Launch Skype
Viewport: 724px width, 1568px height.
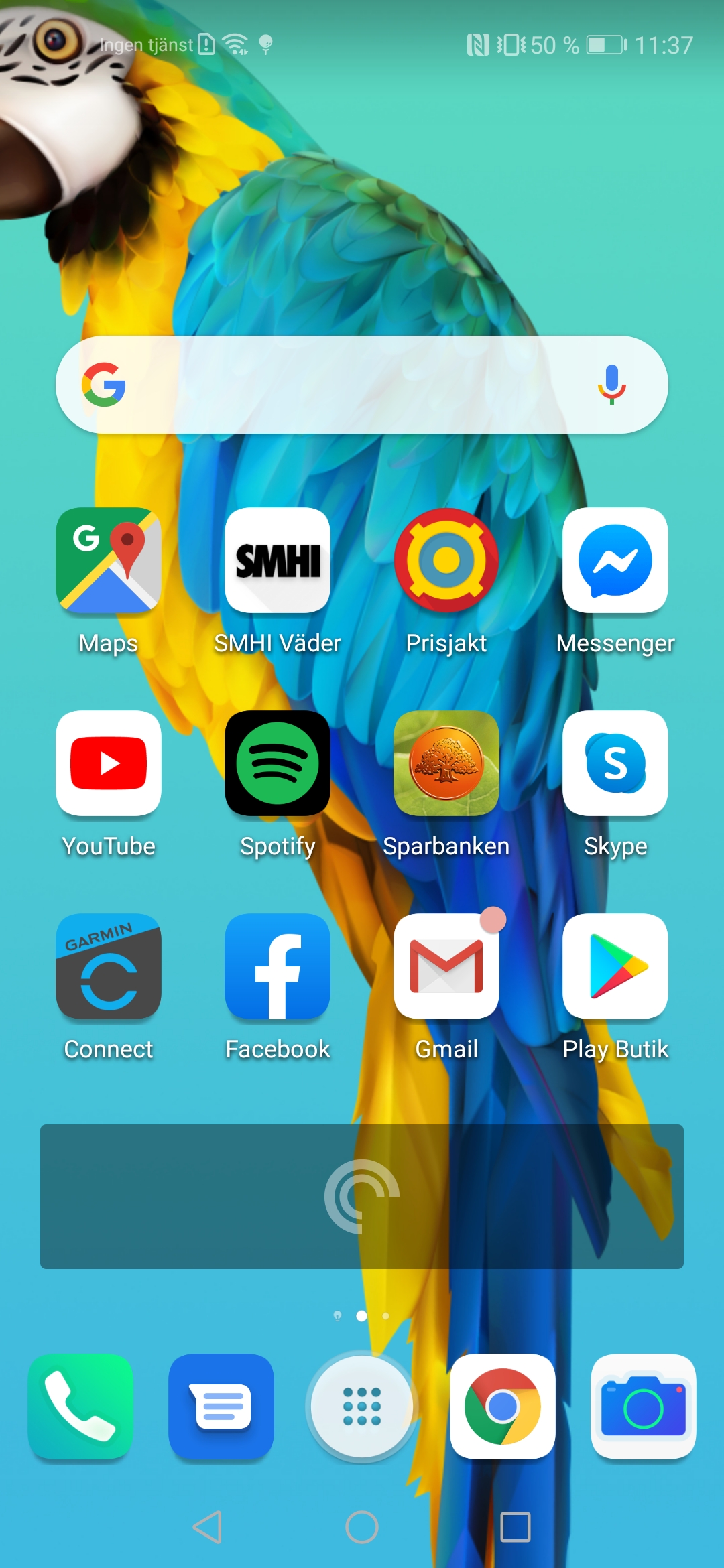[x=615, y=763]
